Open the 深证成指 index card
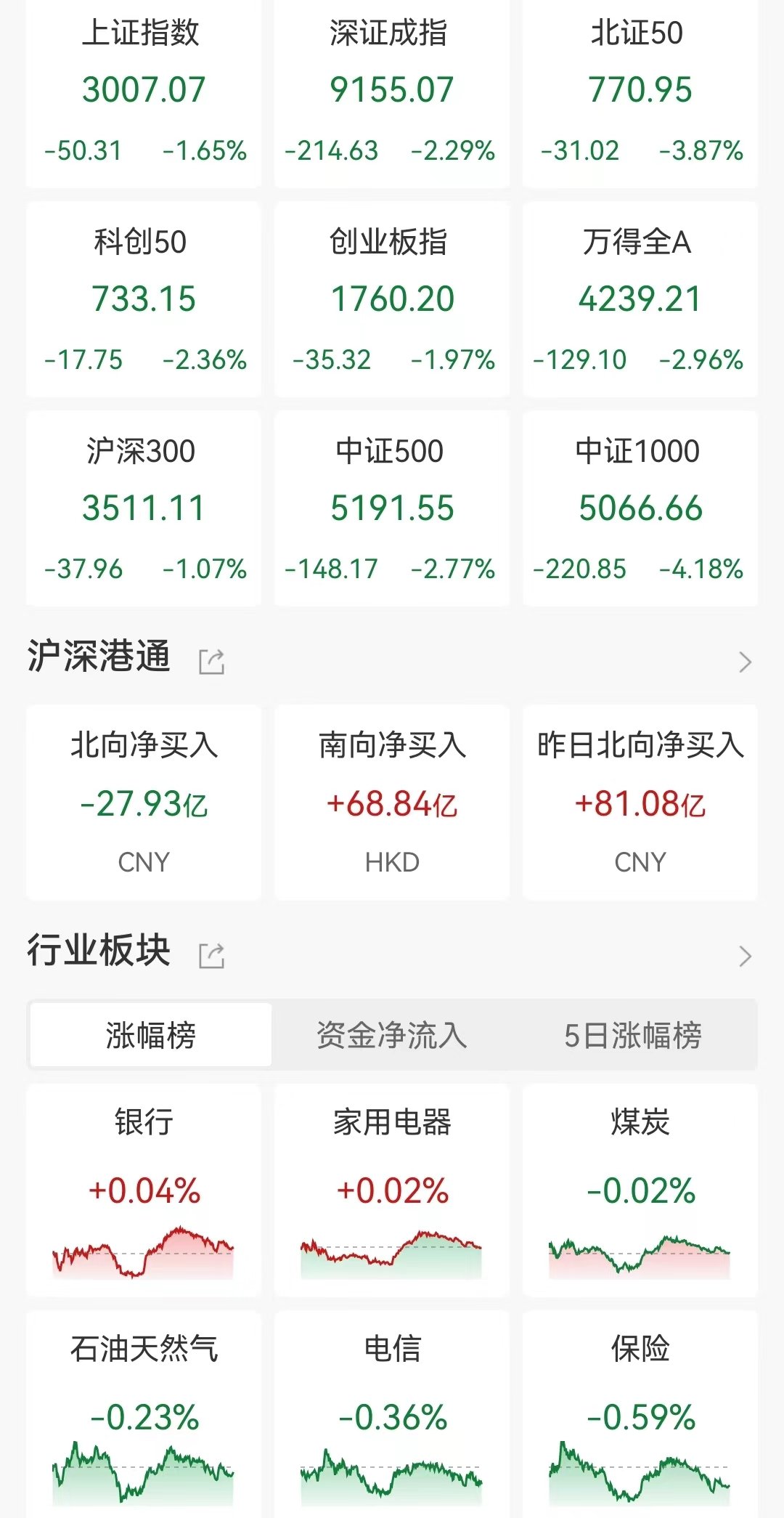 pos(392,93)
